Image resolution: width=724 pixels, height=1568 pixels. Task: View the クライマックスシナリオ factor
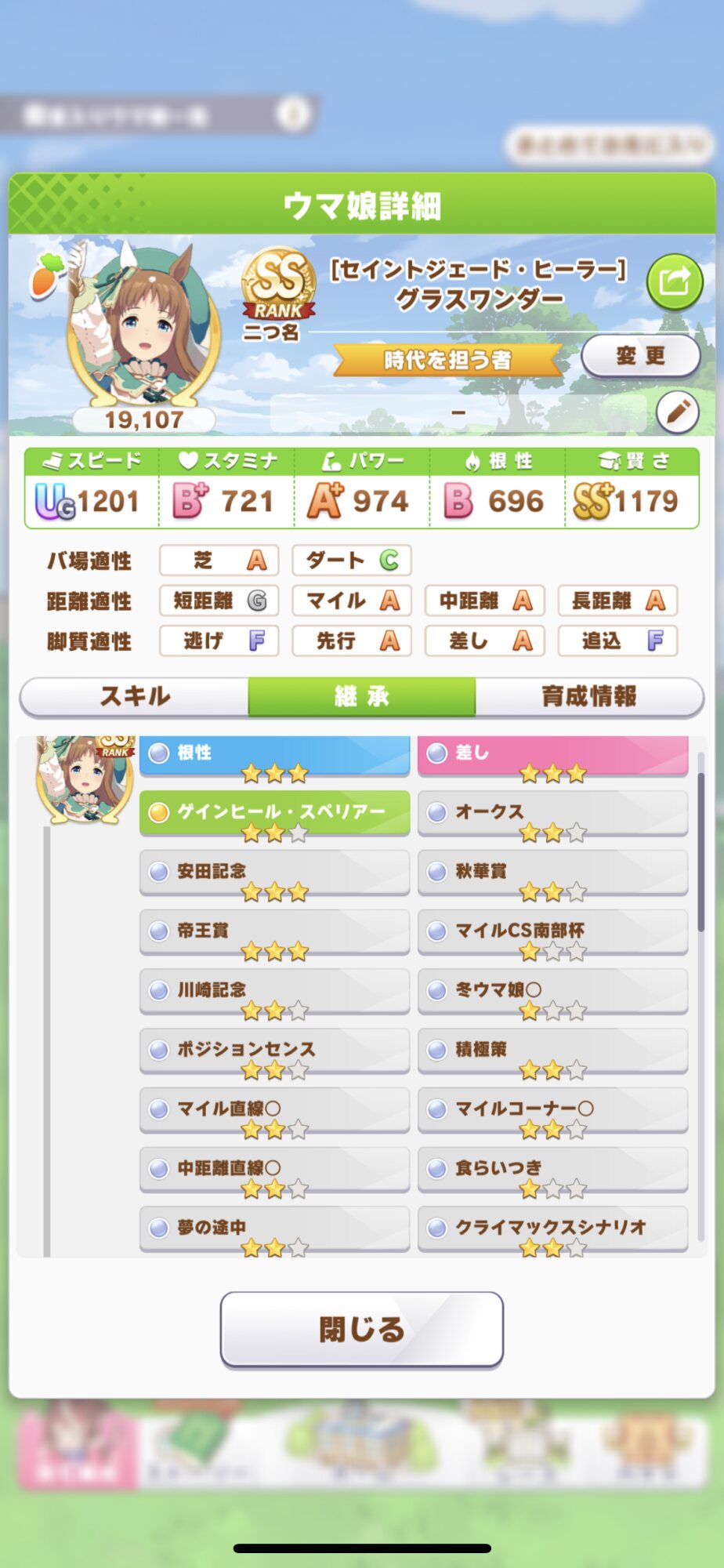(552, 1229)
